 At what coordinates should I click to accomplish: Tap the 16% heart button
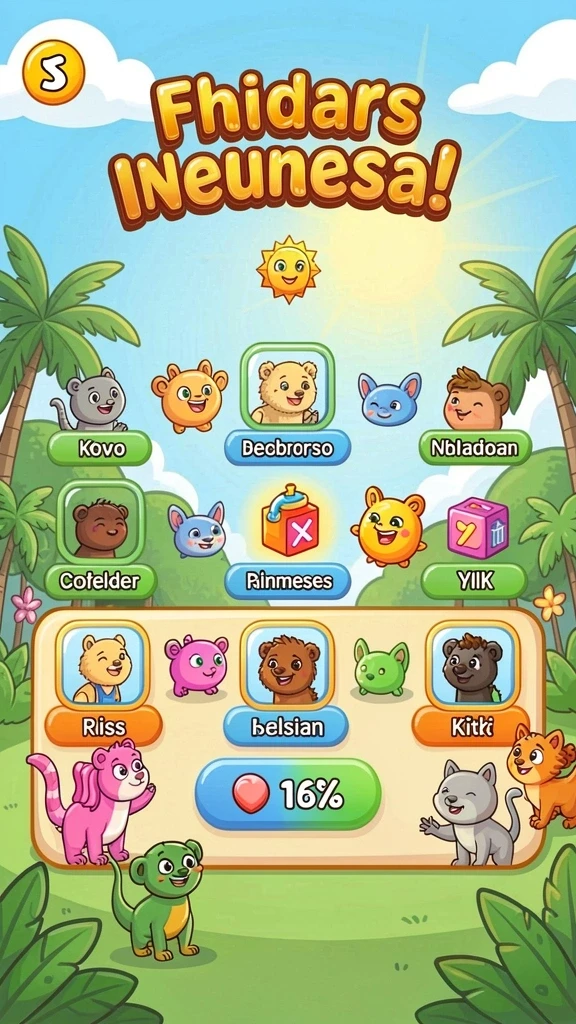click(288, 794)
